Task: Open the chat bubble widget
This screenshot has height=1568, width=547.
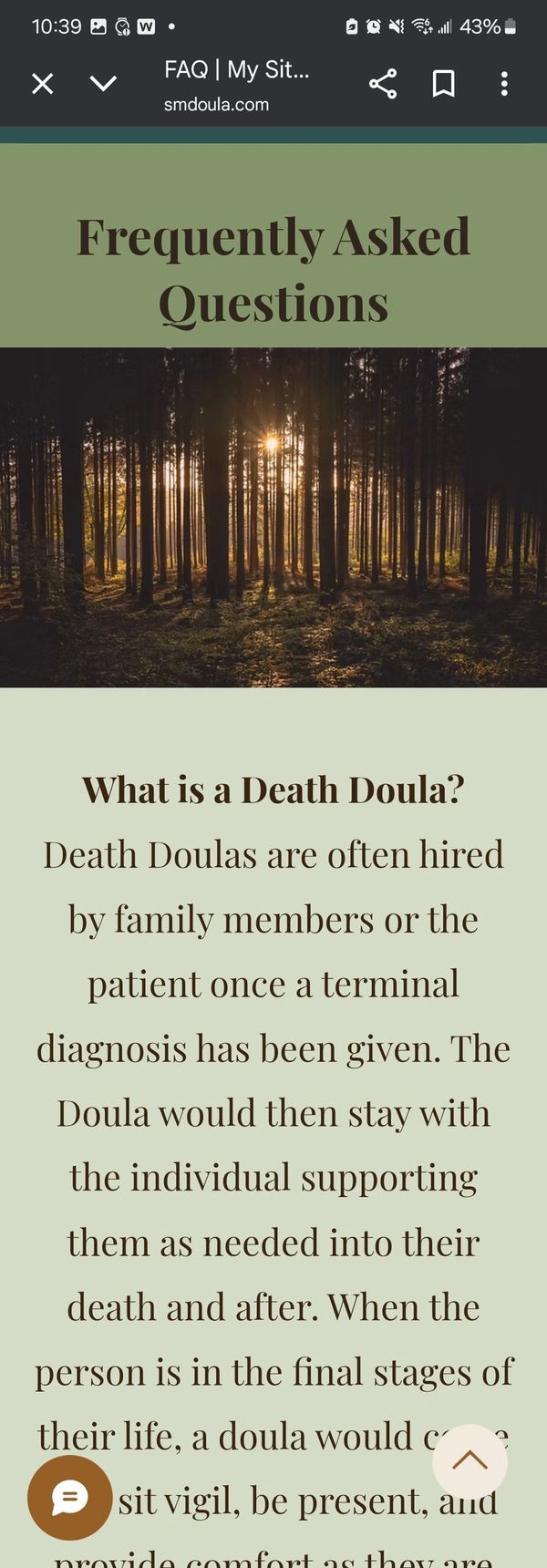Action: point(69,1498)
